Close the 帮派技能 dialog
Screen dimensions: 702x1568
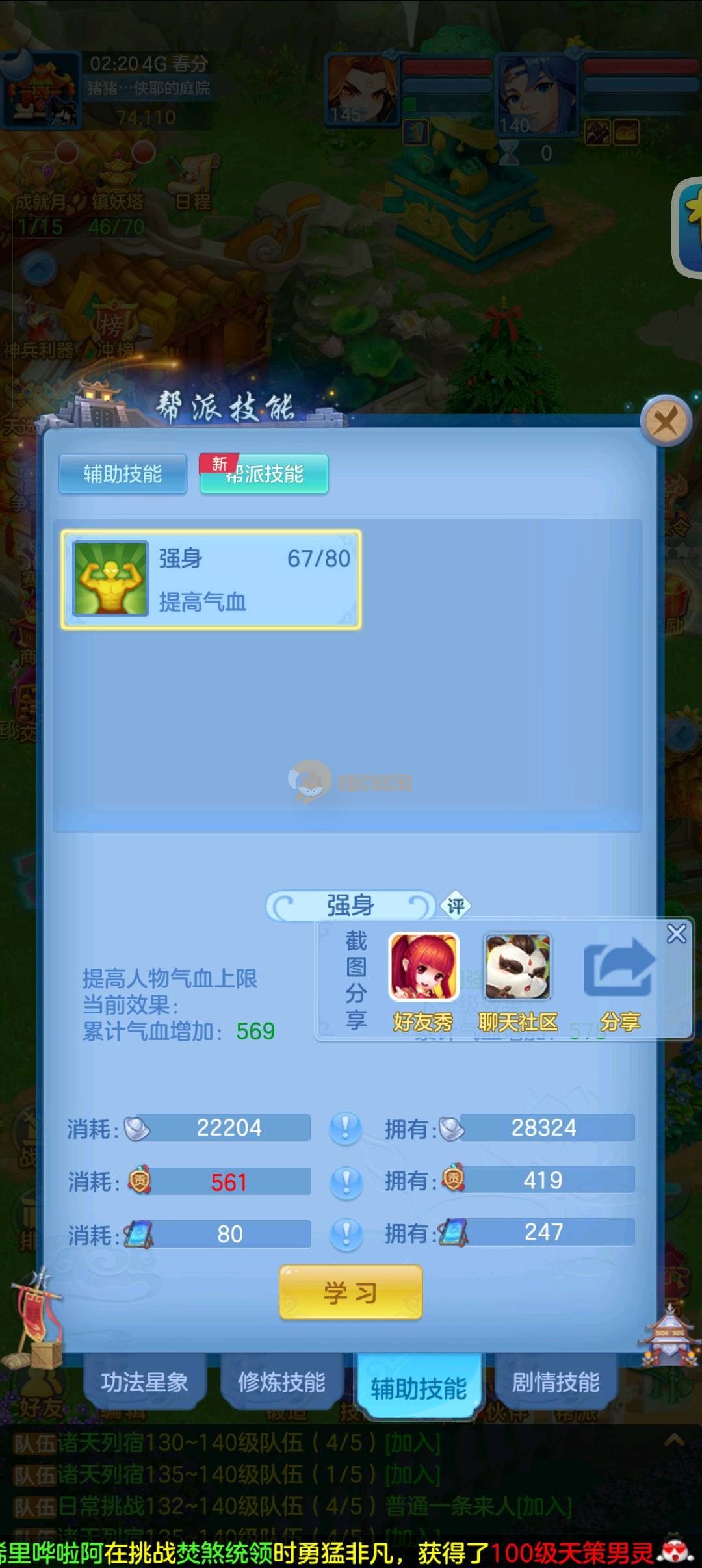pos(665,422)
